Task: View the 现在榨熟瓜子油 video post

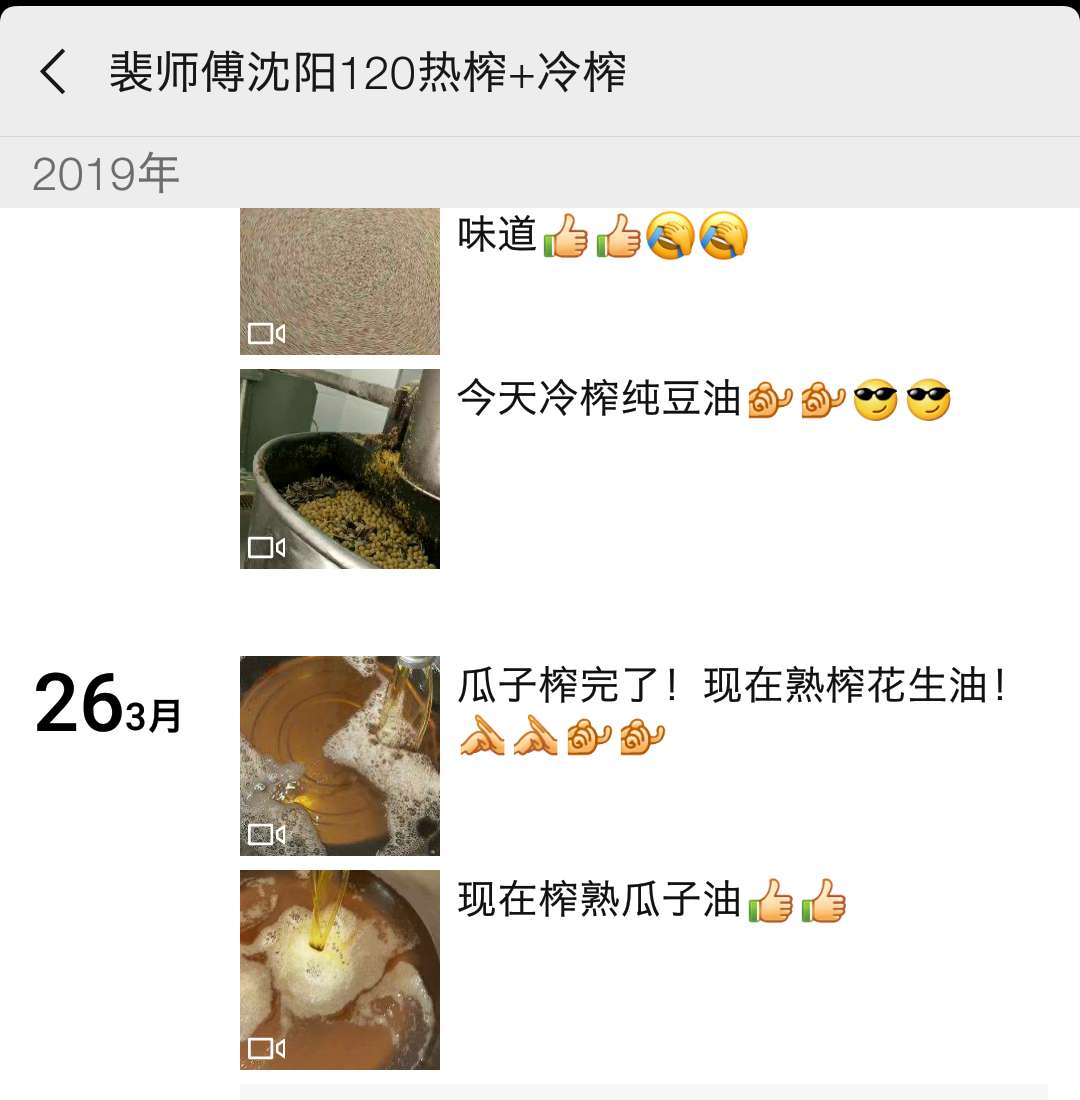Action: tap(340, 969)
